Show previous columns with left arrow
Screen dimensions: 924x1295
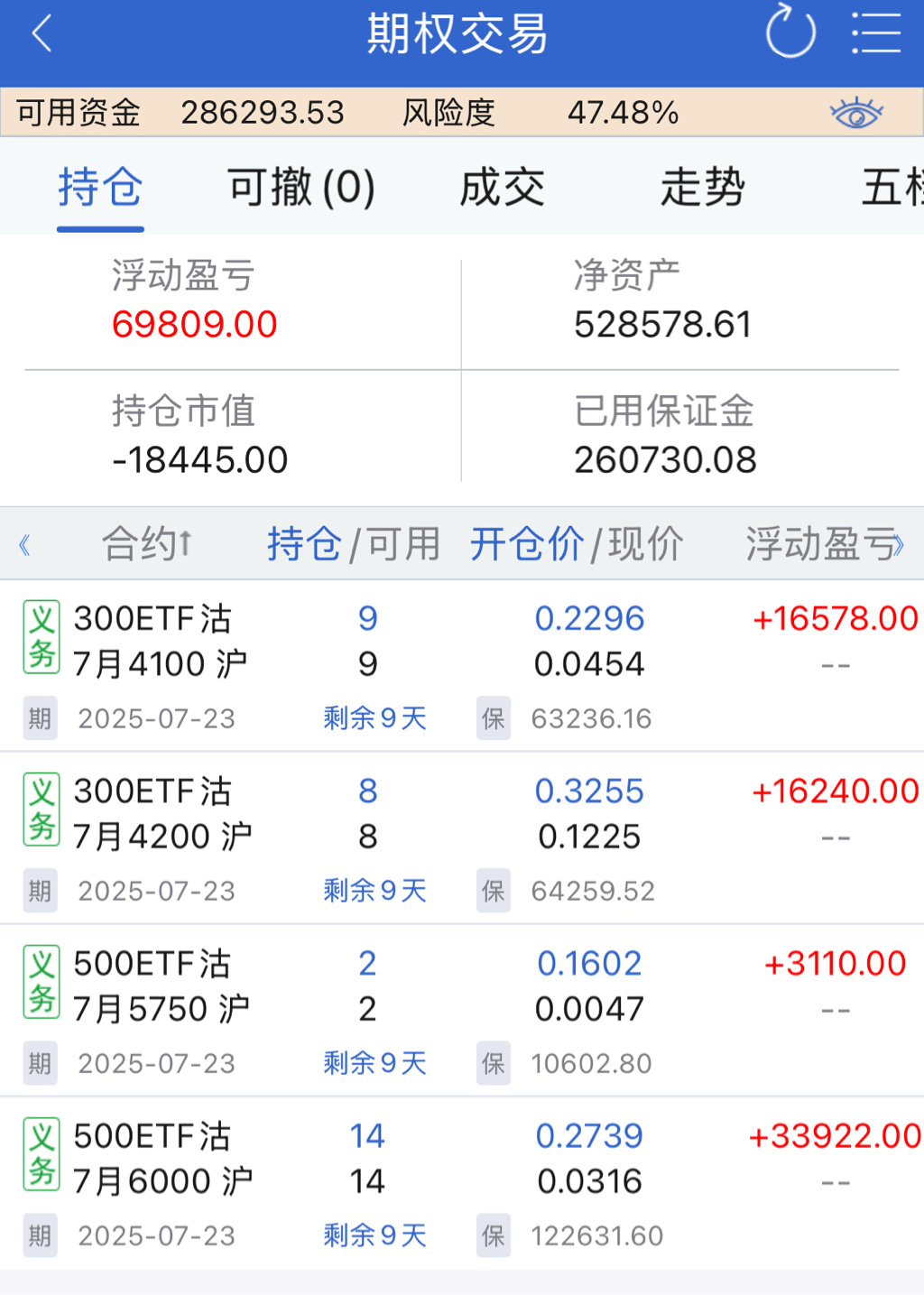coord(24,545)
